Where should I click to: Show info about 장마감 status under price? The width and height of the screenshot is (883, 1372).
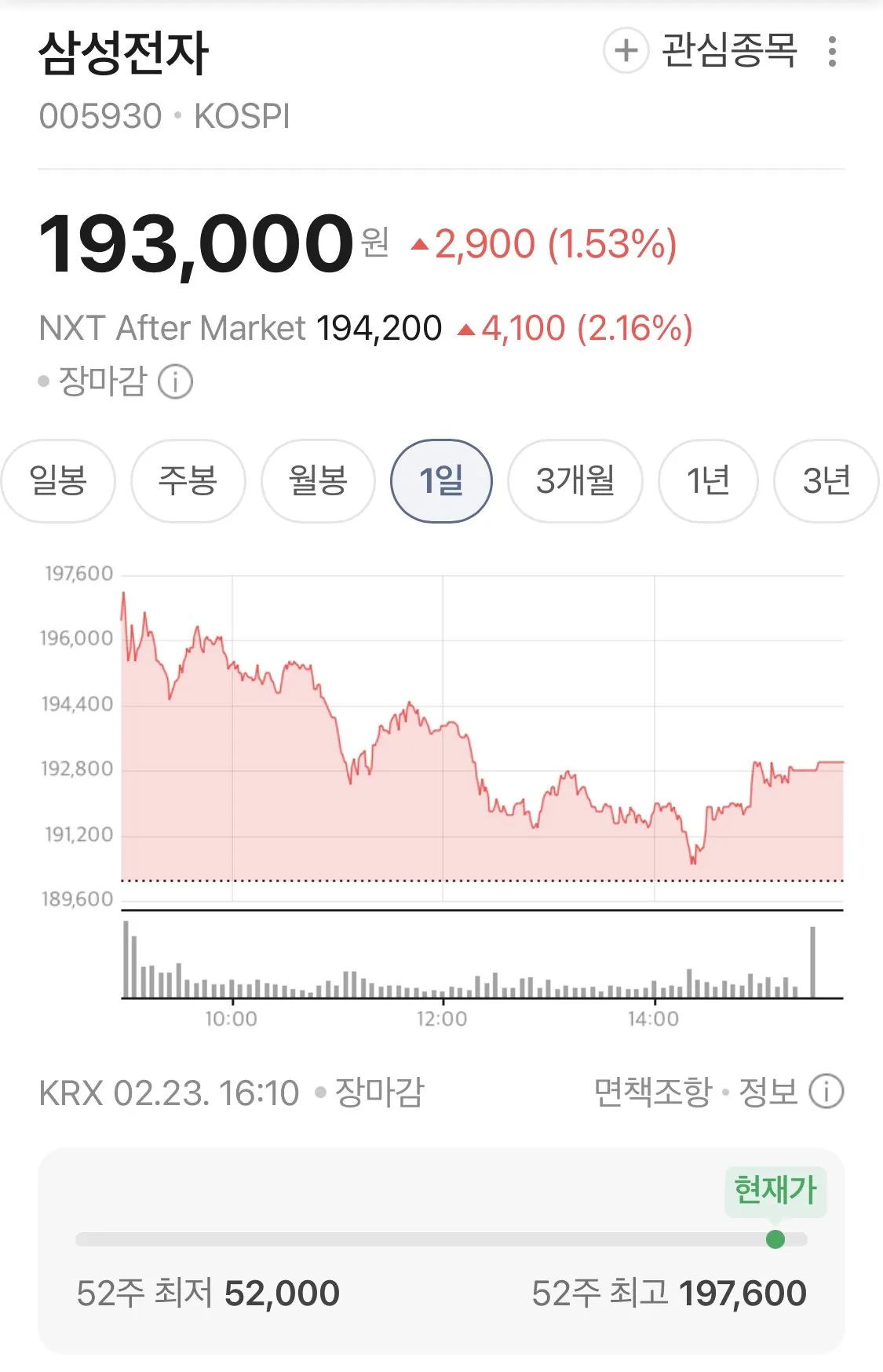tap(175, 382)
